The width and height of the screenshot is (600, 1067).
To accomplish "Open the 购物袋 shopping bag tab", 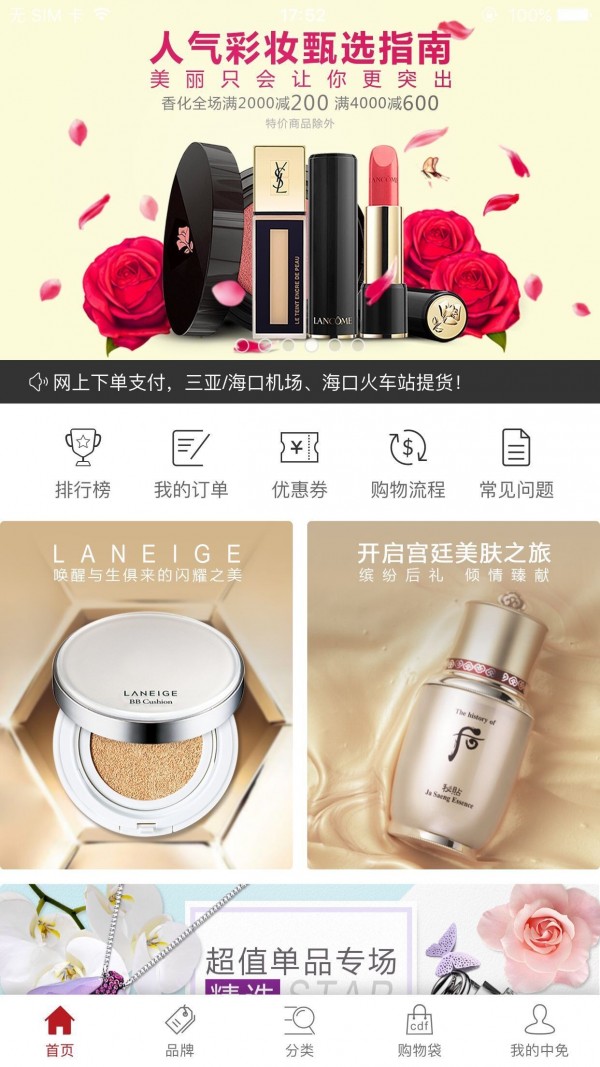I will (x=420, y=1031).
